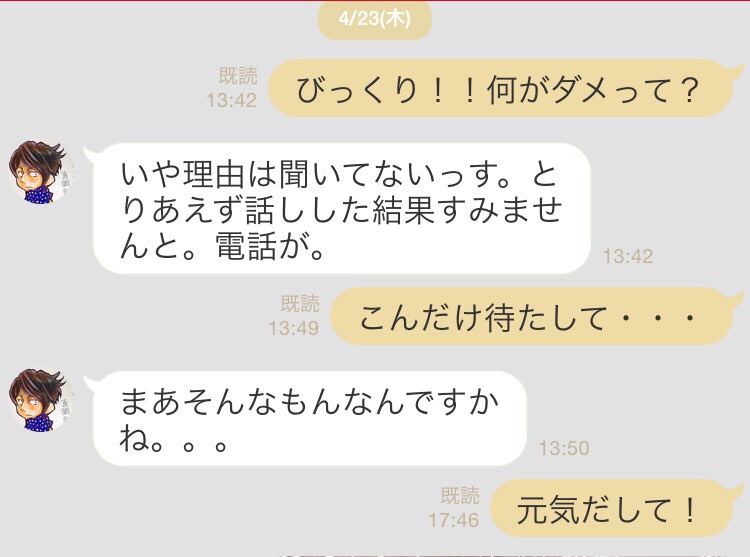Open sender's avatar beside まあそんなもんなんですかね message

(41, 399)
